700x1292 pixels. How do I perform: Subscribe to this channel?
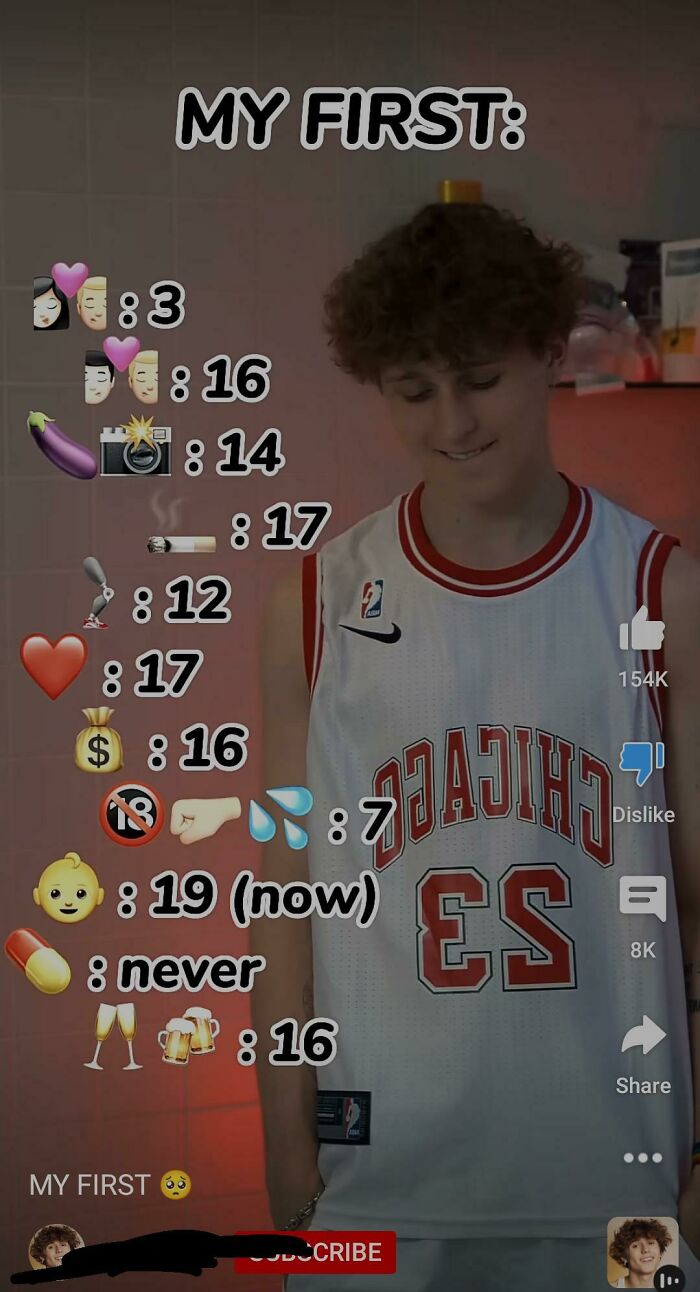(x=315, y=1252)
